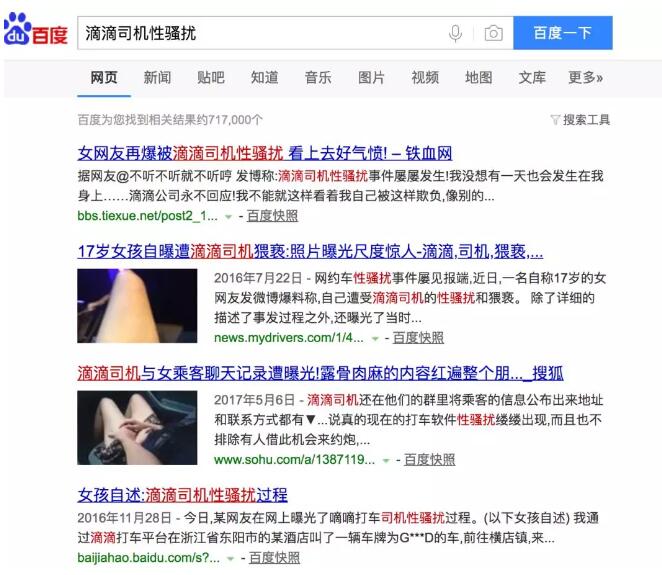Switch to the 知道 tab
This screenshot has width=662, height=575.
click(264, 77)
